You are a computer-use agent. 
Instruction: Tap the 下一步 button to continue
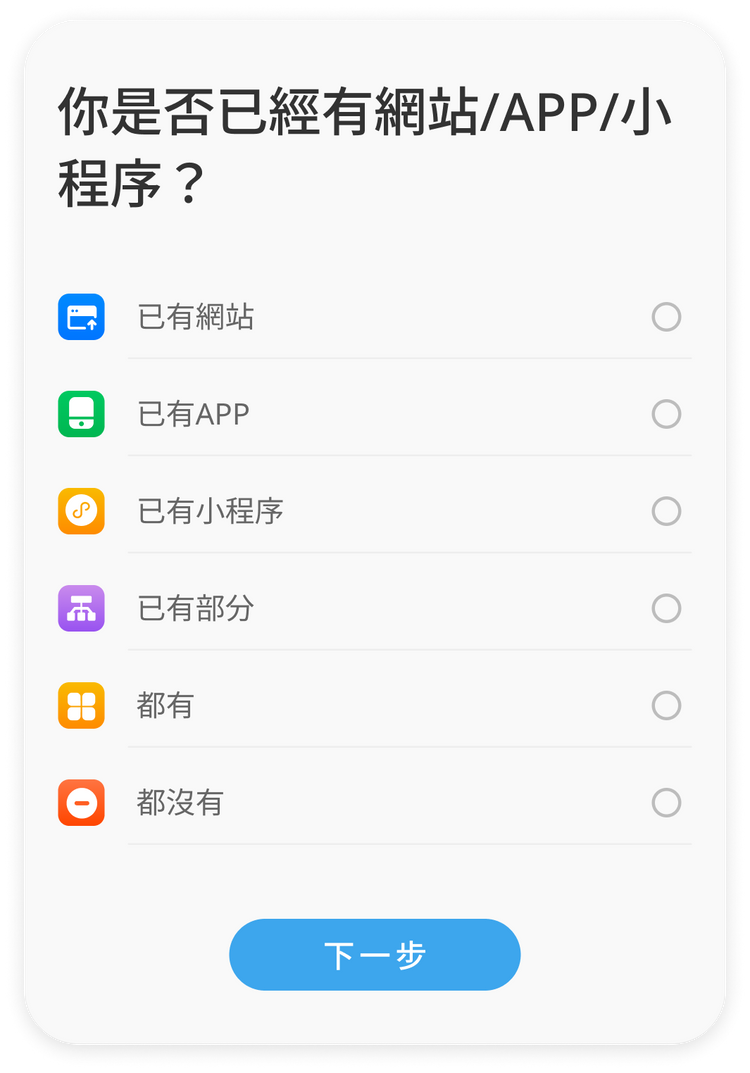tap(375, 955)
